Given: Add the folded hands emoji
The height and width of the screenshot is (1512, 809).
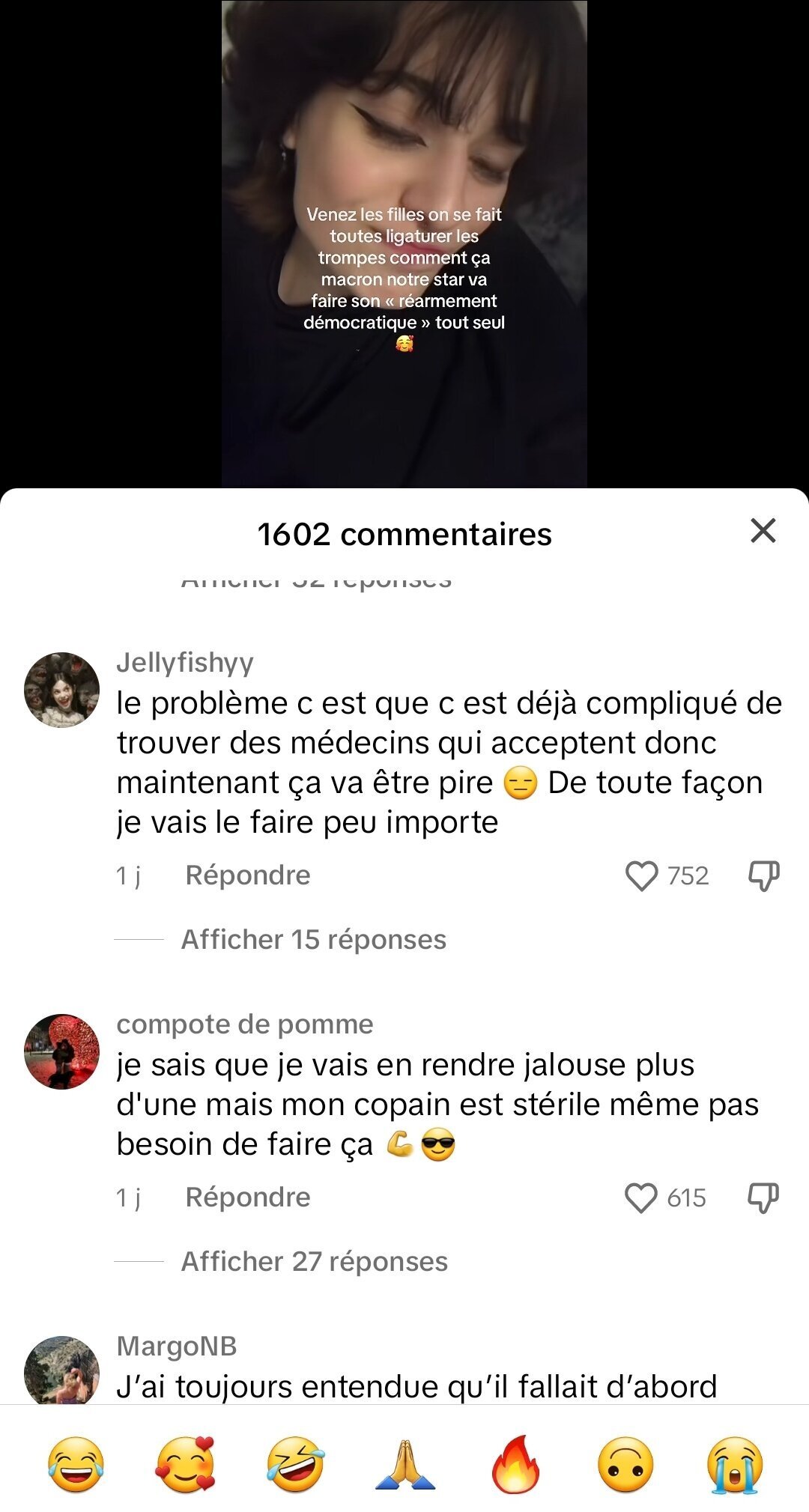Looking at the screenshot, I should (405, 1465).
